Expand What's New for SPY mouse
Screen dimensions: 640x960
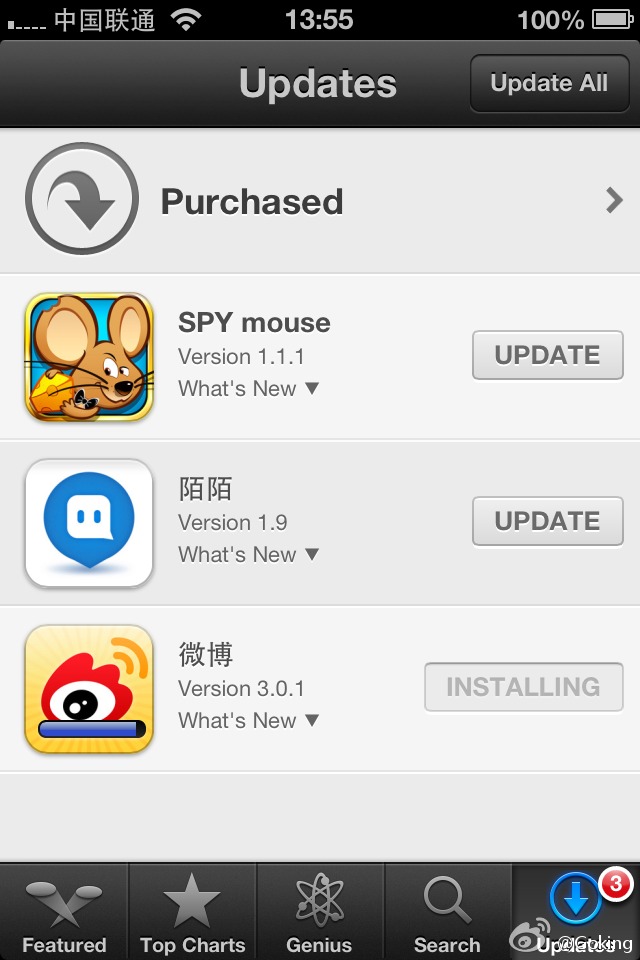[248, 389]
